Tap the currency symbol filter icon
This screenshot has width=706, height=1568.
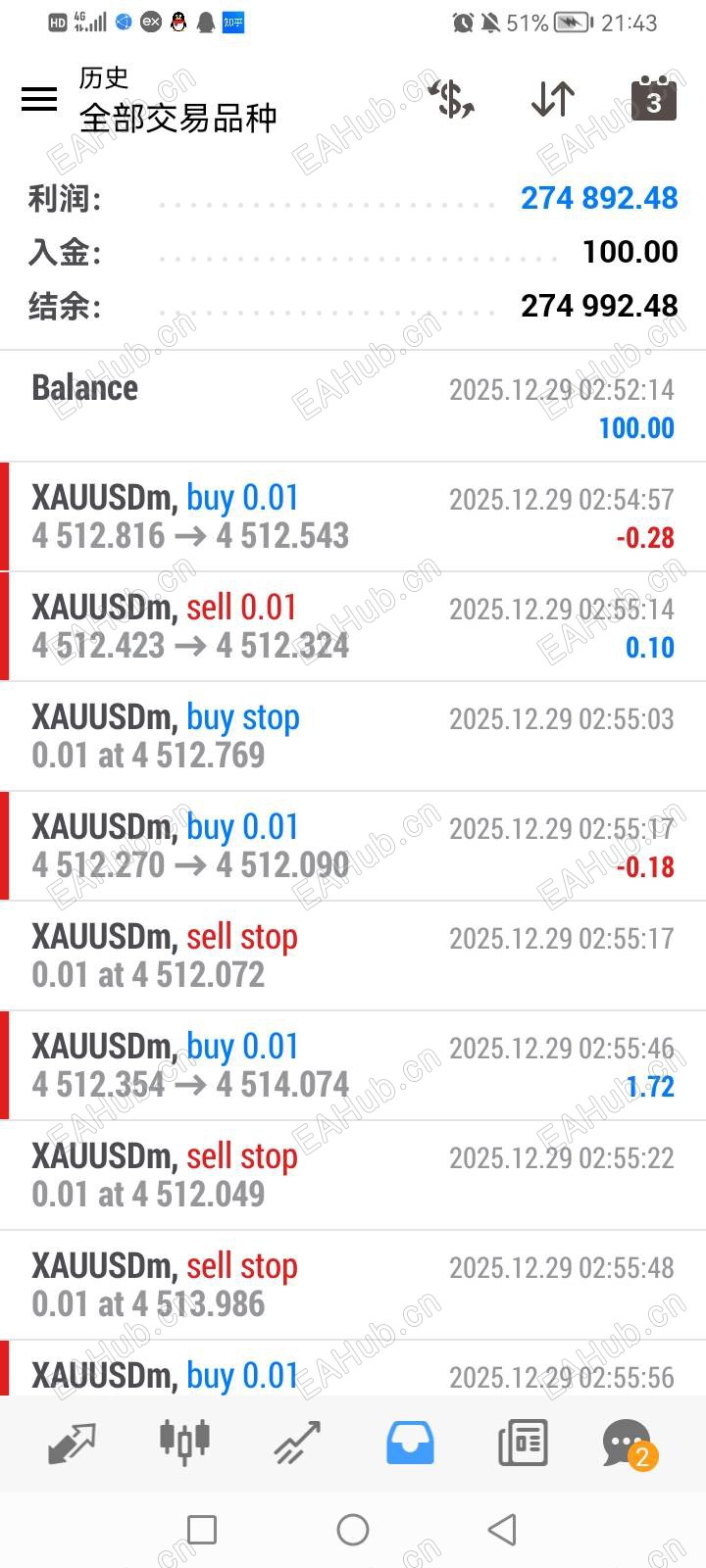point(451,99)
